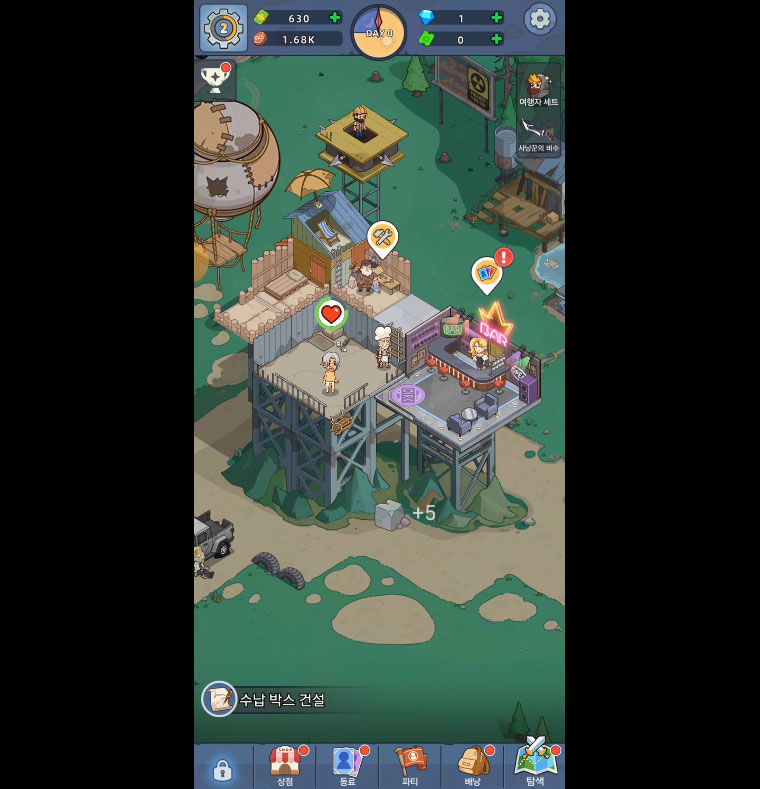
Task: Open 배낭 backpack tab
Action: (x=472, y=766)
